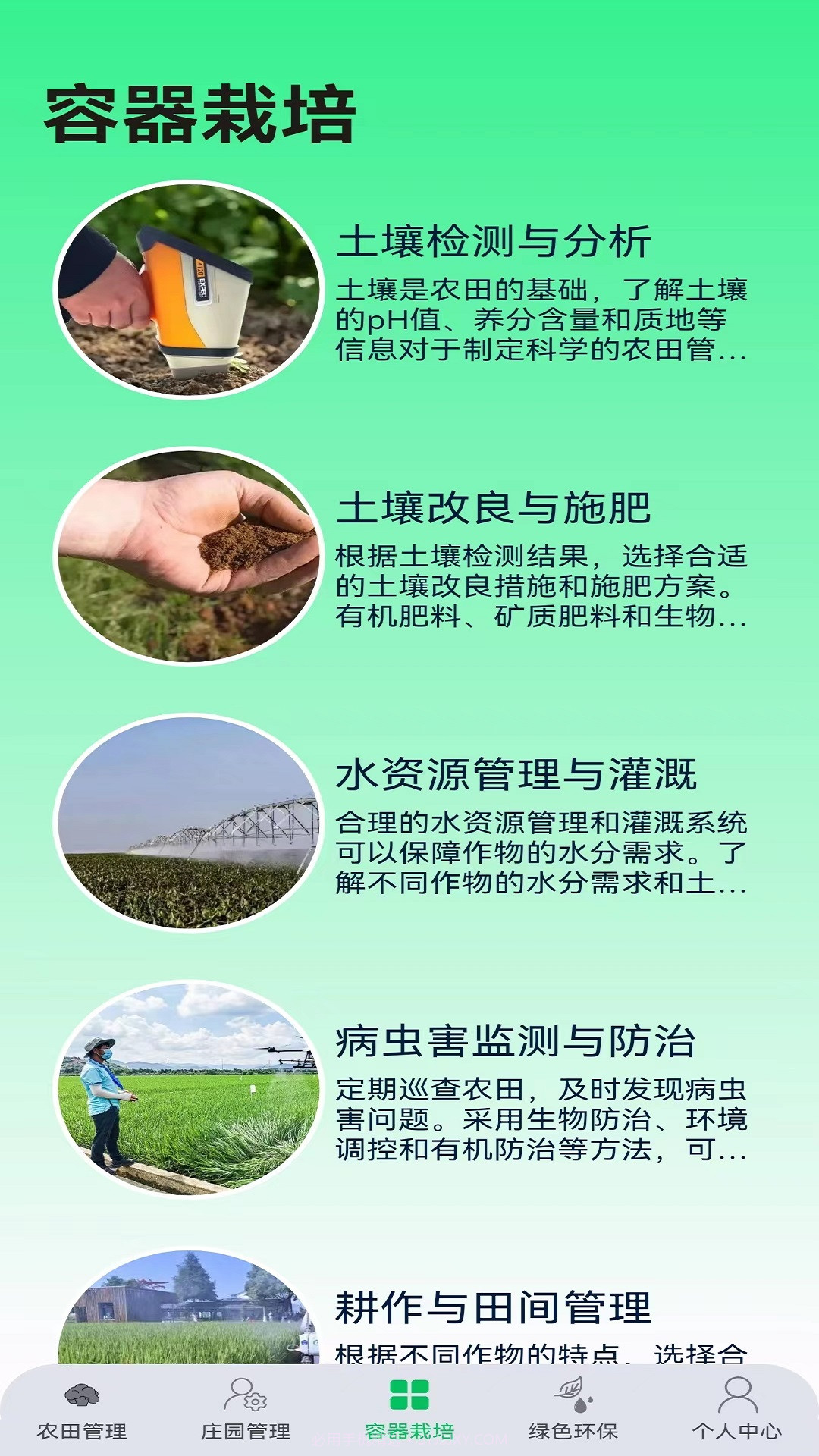Open the 病虫害监测与防治 article
The image size is (819, 1456).
pyautogui.click(x=519, y=1046)
